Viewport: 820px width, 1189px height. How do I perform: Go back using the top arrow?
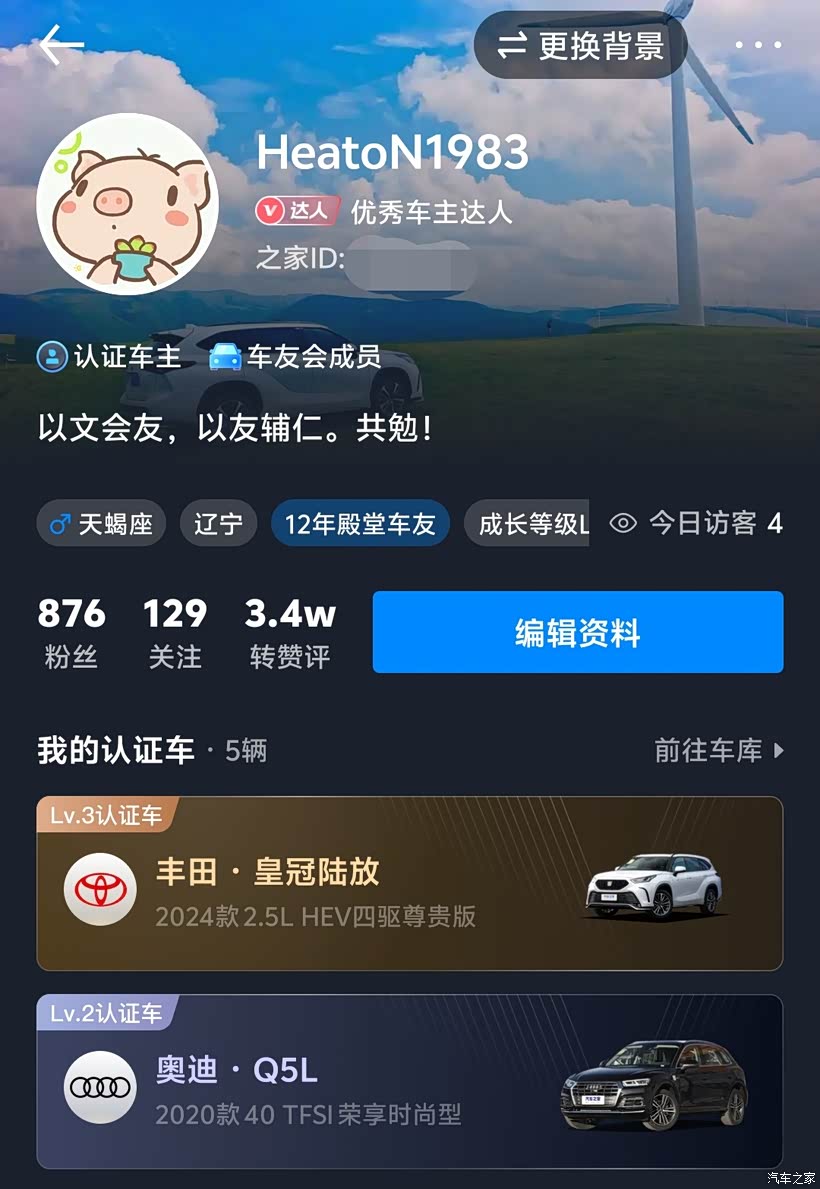61,45
